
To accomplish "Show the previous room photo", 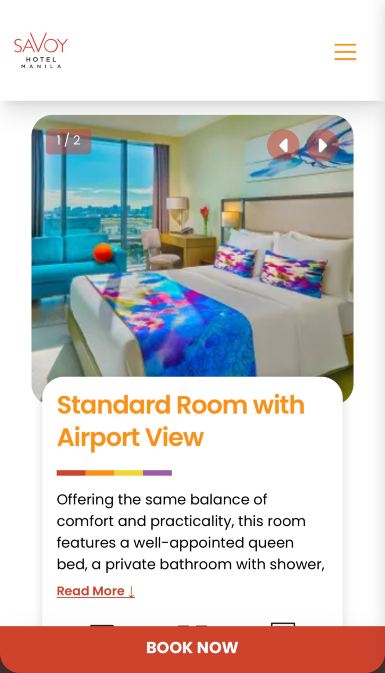I will click(x=283, y=146).
